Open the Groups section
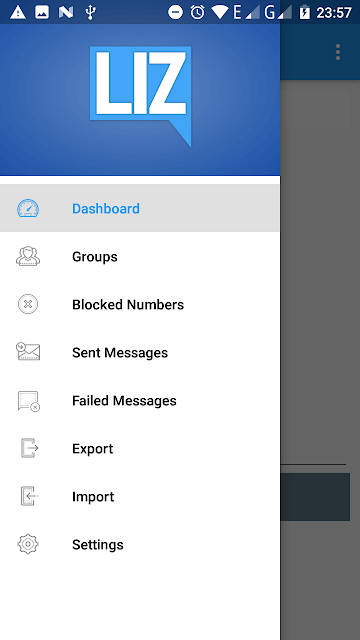This screenshot has width=360, height=640. point(140,256)
